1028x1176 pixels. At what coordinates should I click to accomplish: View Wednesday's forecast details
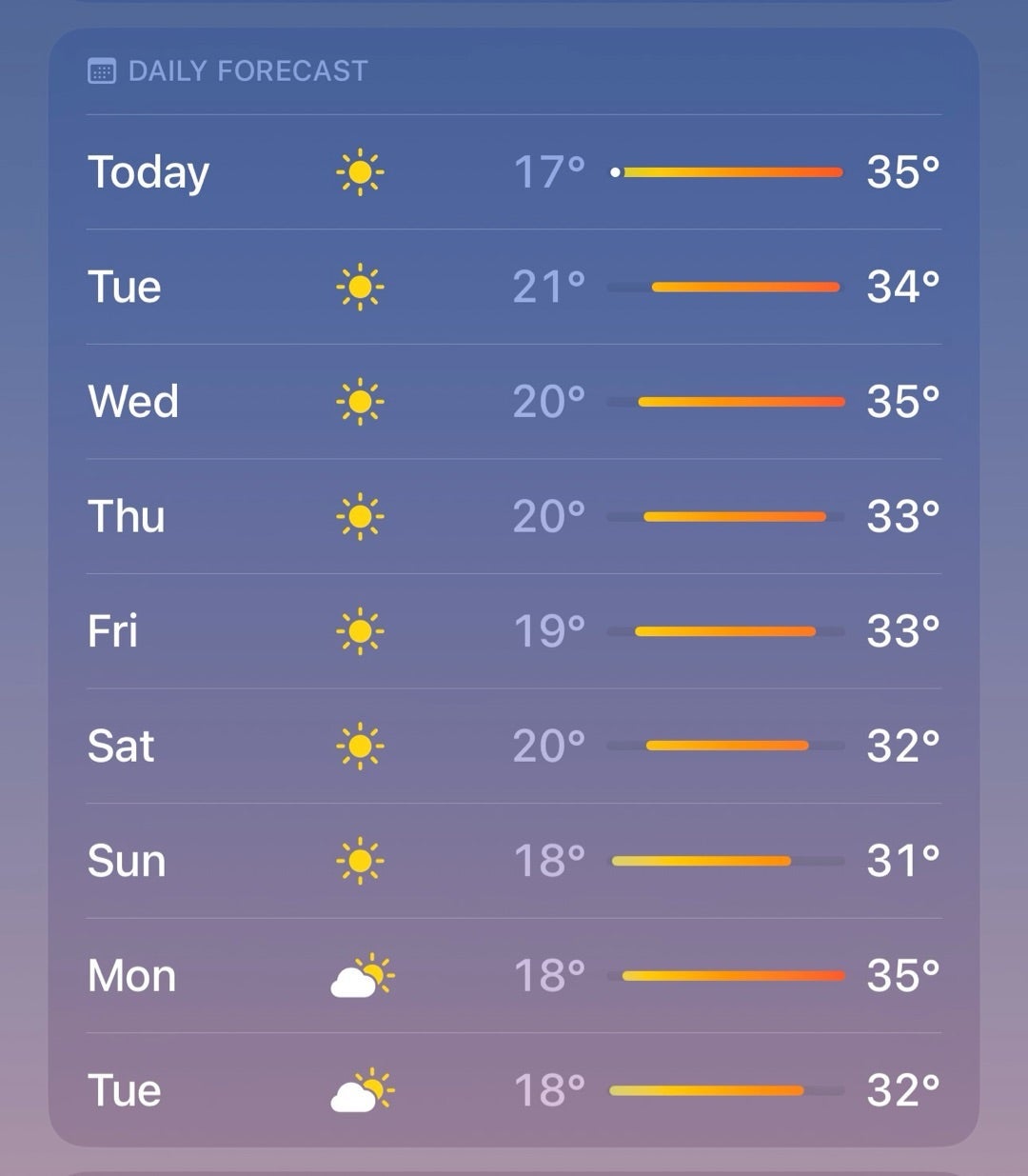click(514, 402)
